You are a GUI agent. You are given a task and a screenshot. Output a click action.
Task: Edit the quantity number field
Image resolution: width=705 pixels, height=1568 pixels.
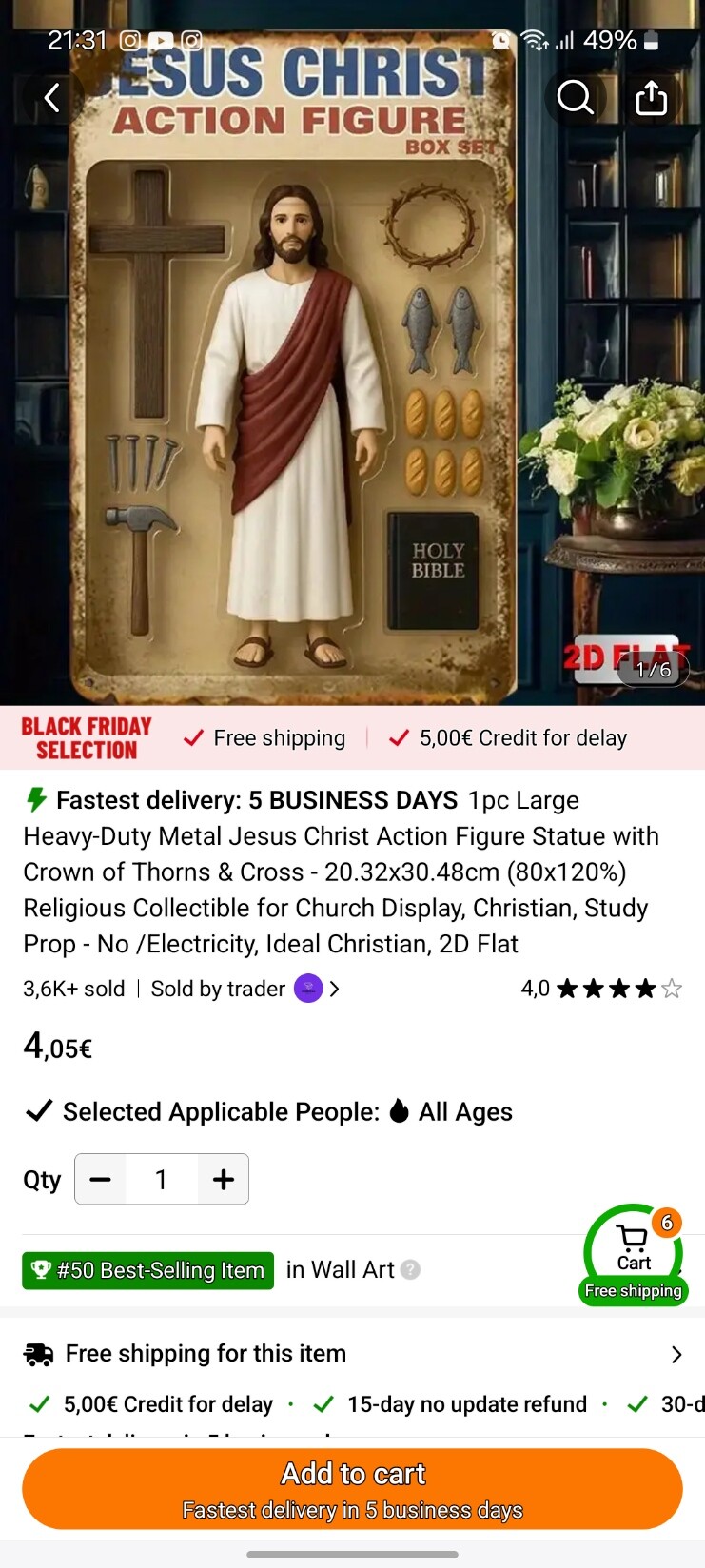(162, 1180)
